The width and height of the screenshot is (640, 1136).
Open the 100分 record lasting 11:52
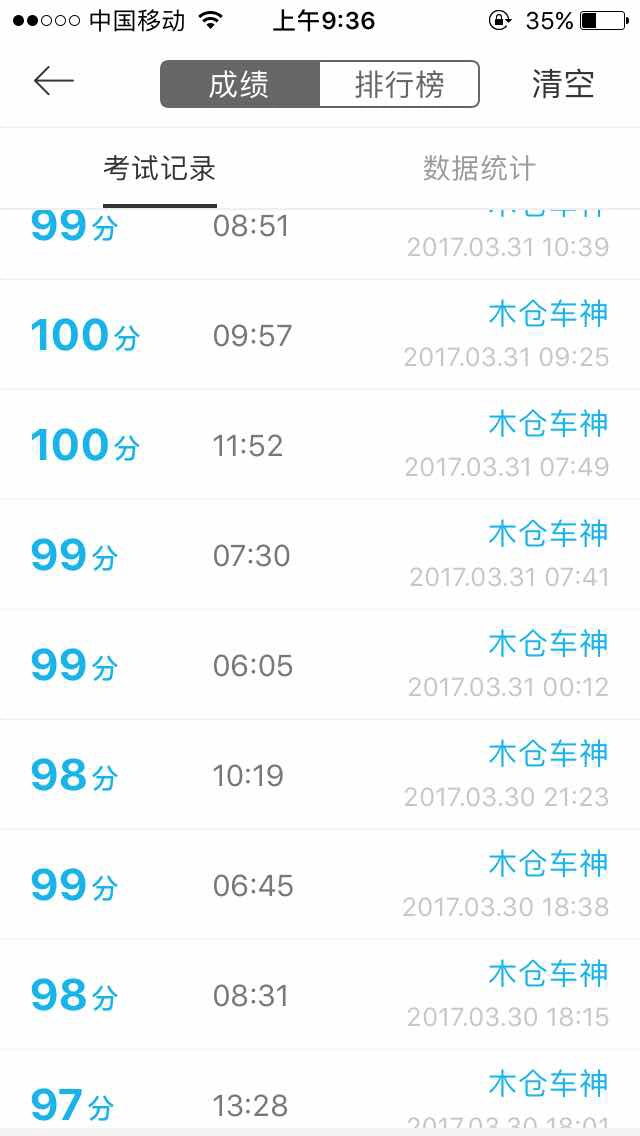tap(320, 444)
